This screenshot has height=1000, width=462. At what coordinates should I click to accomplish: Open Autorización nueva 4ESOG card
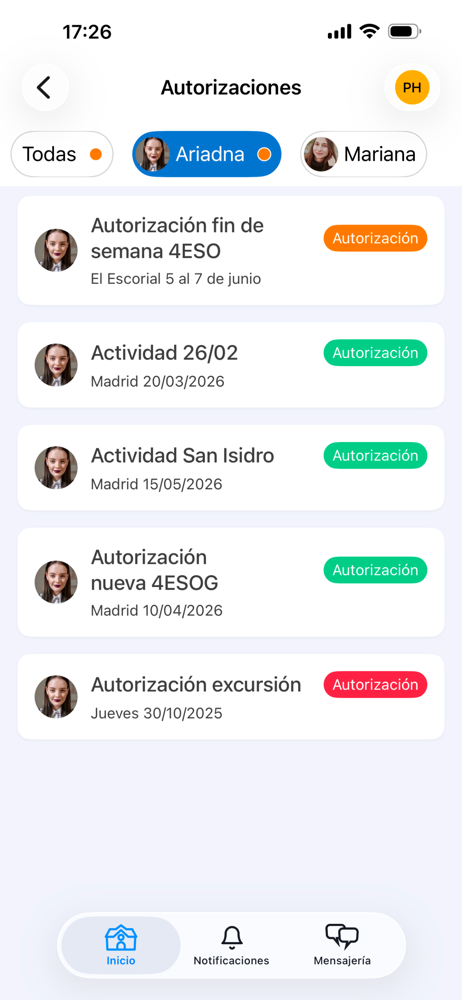click(x=231, y=582)
